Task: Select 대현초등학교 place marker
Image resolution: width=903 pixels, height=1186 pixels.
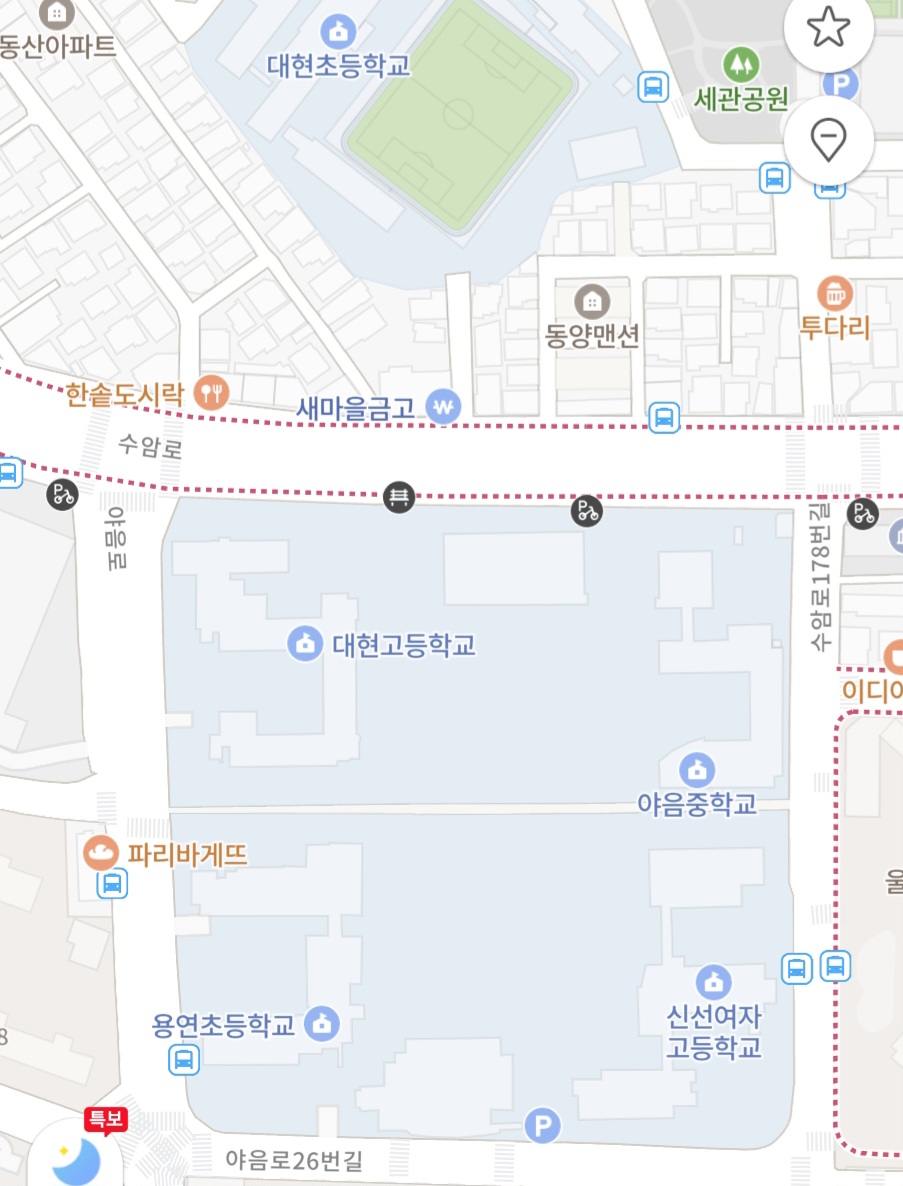Action: (340, 32)
